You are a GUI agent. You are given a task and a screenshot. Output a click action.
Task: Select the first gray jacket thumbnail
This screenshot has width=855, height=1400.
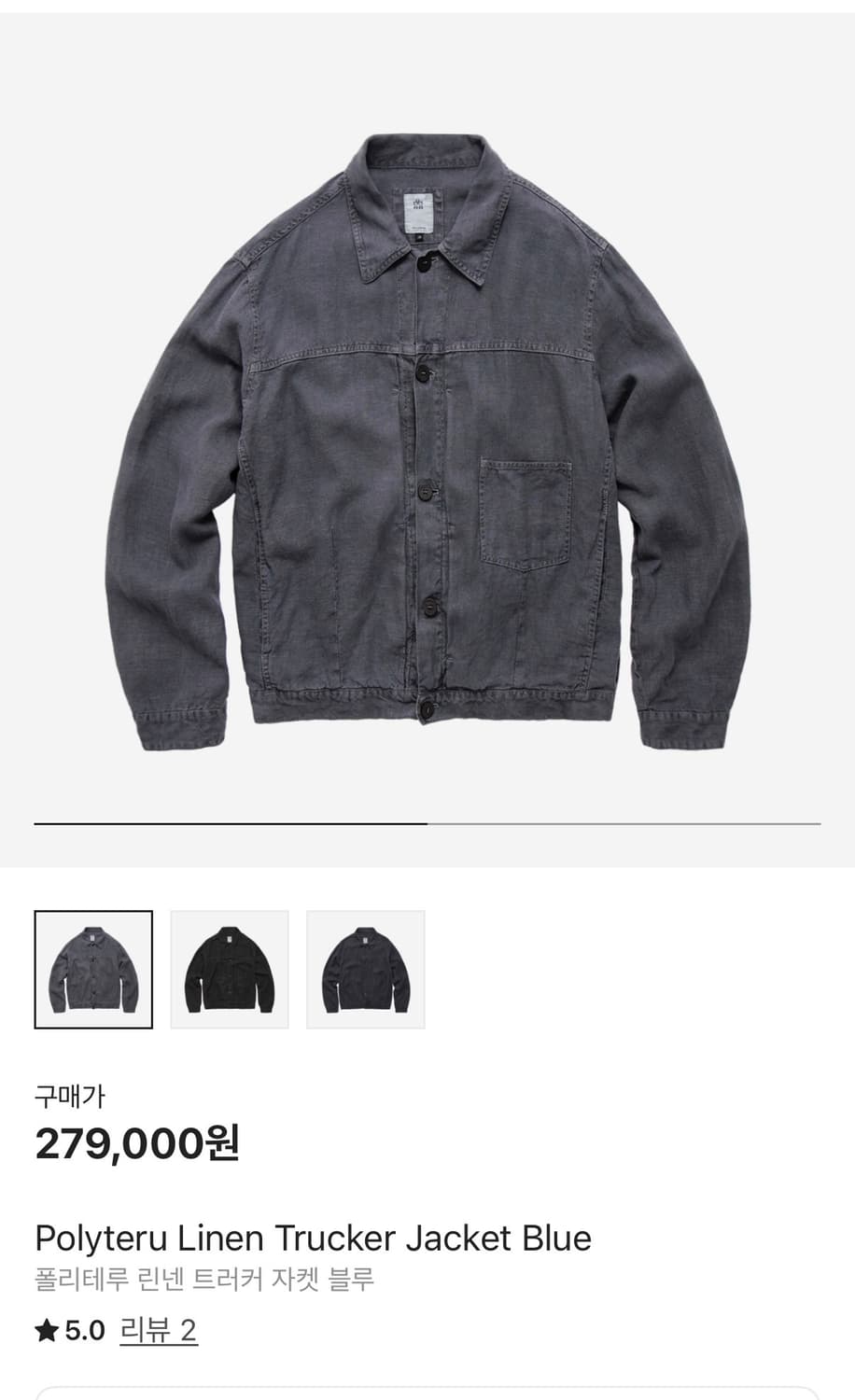coord(93,969)
